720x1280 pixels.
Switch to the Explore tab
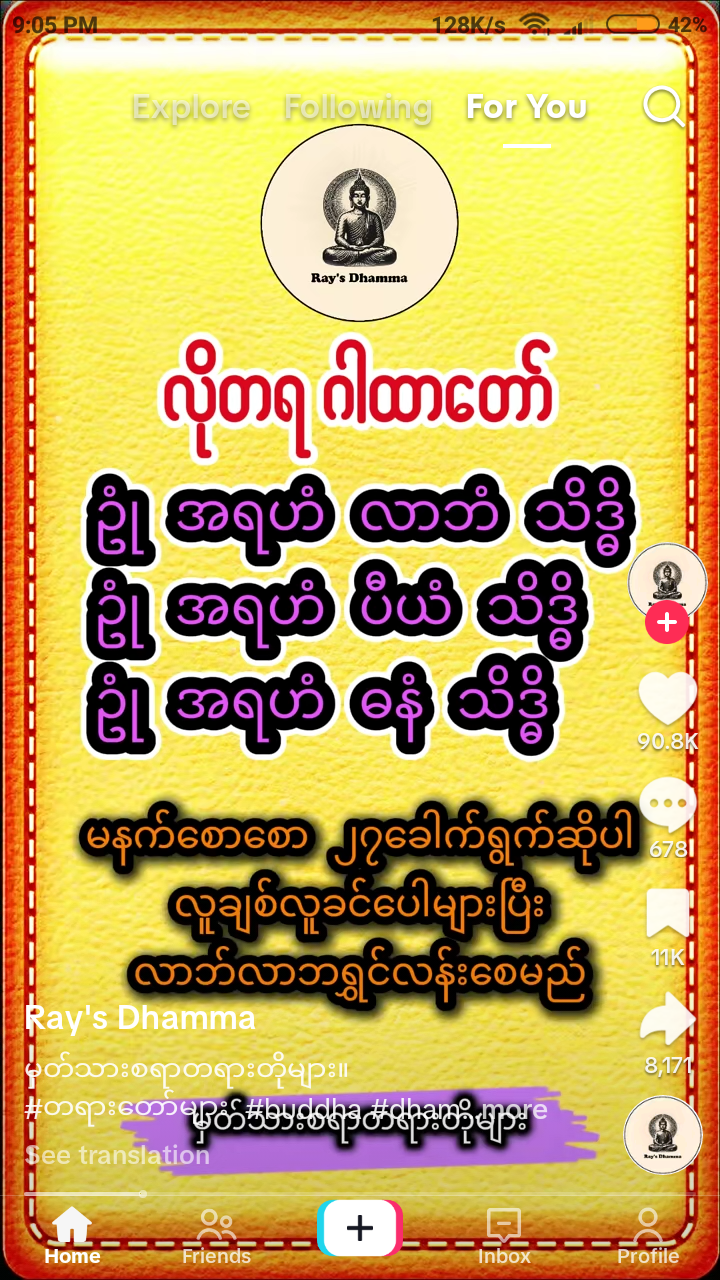(x=191, y=107)
